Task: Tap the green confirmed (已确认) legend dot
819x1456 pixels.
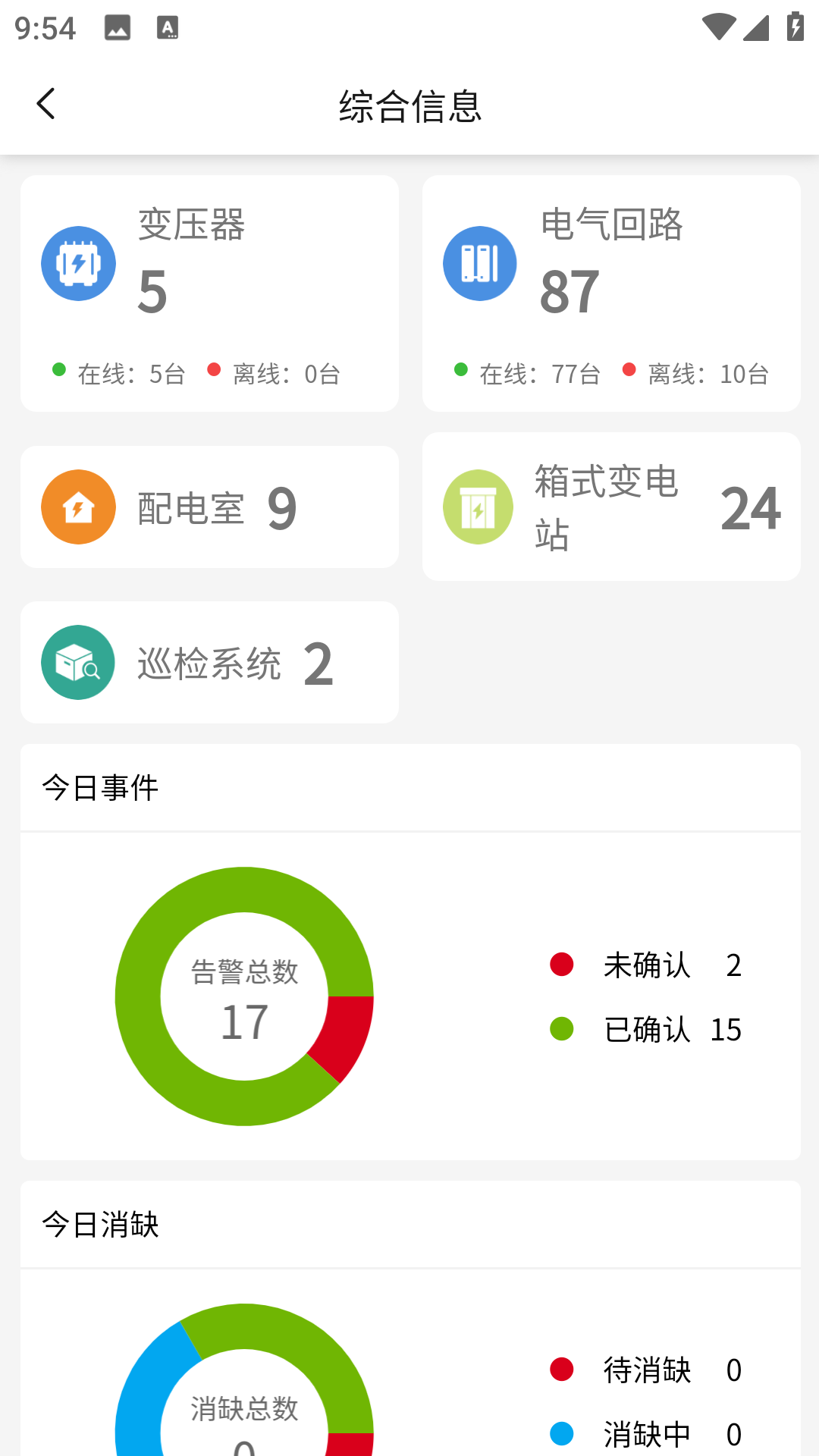Action: pos(561,1030)
